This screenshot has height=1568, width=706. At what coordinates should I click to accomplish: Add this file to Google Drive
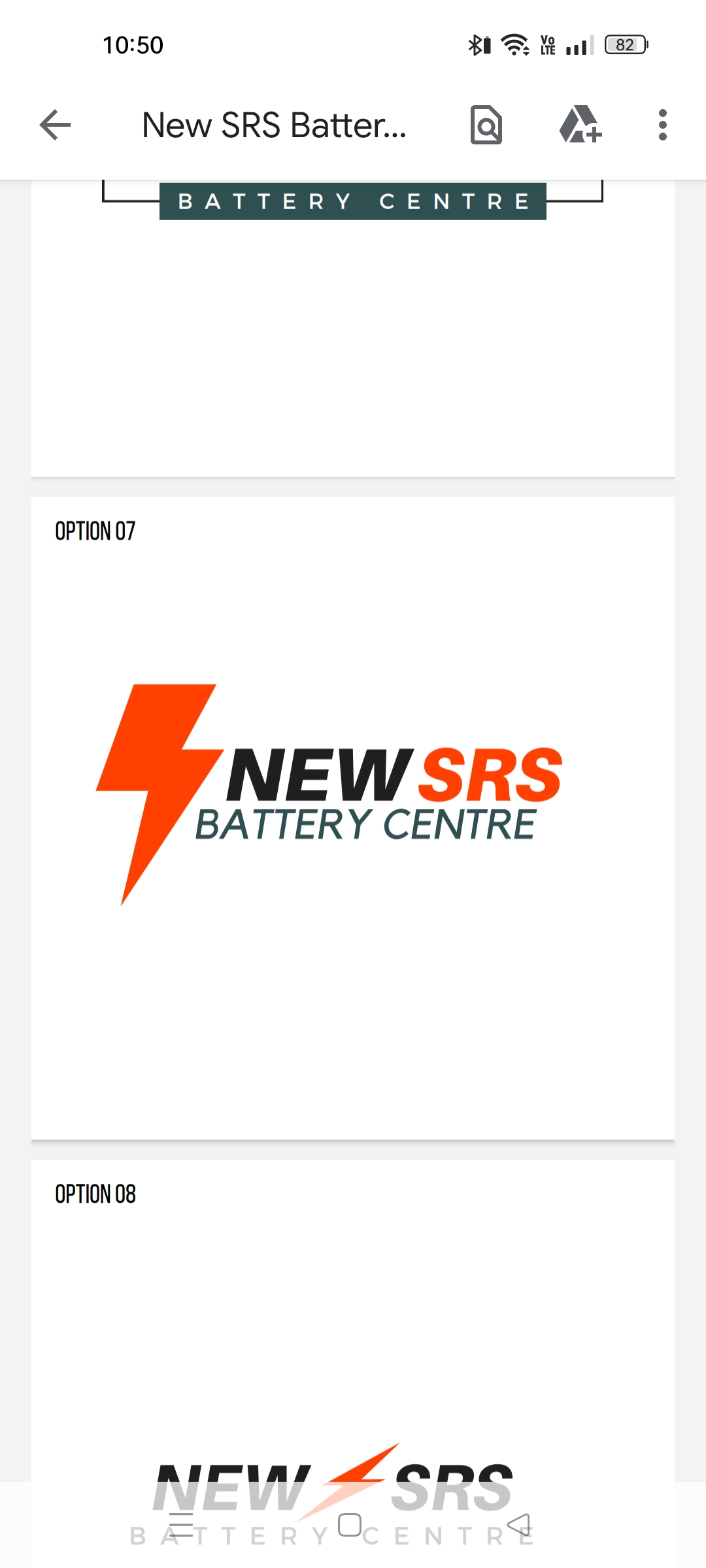580,125
